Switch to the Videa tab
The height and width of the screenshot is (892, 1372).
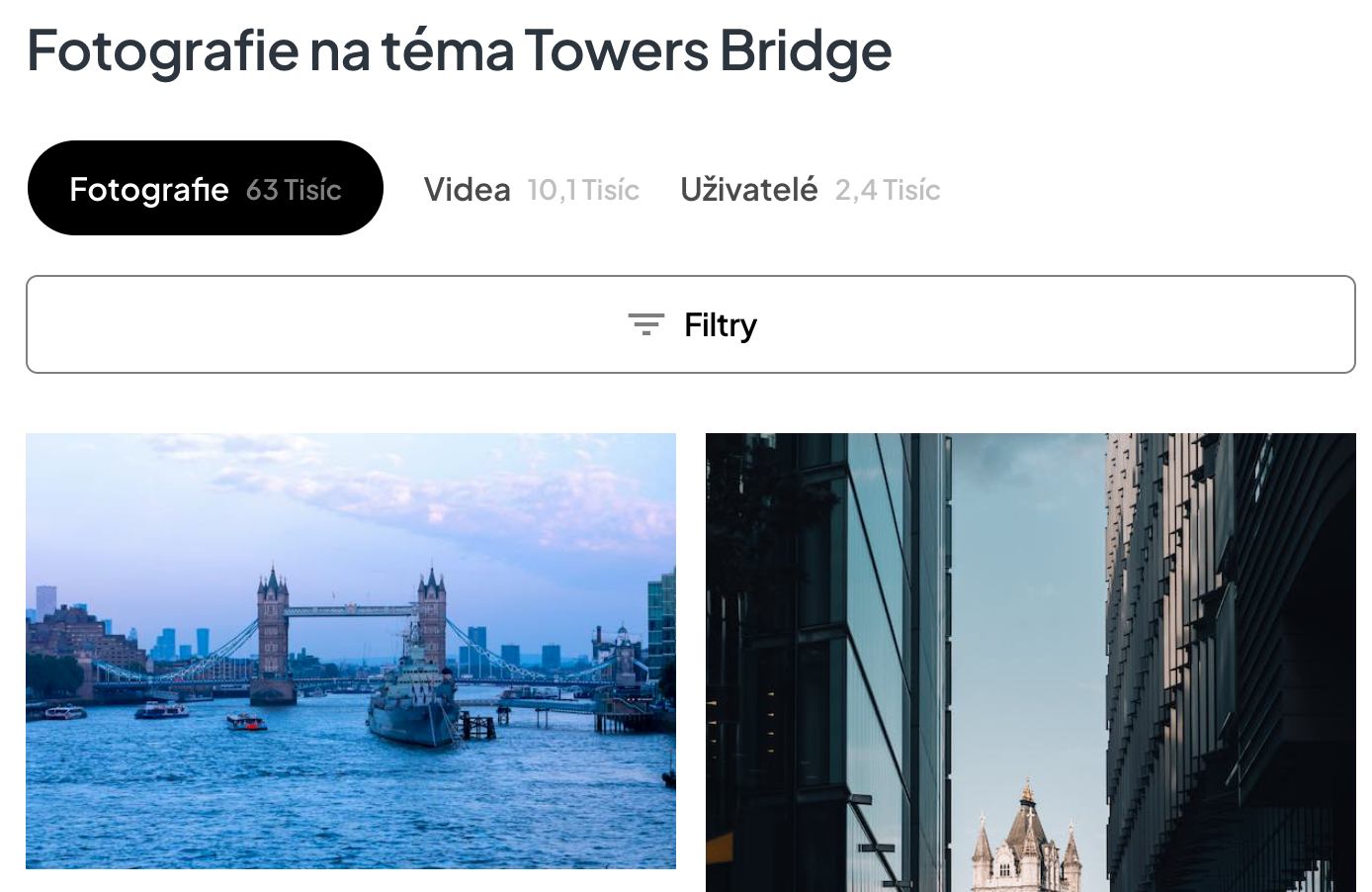pos(531,189)
